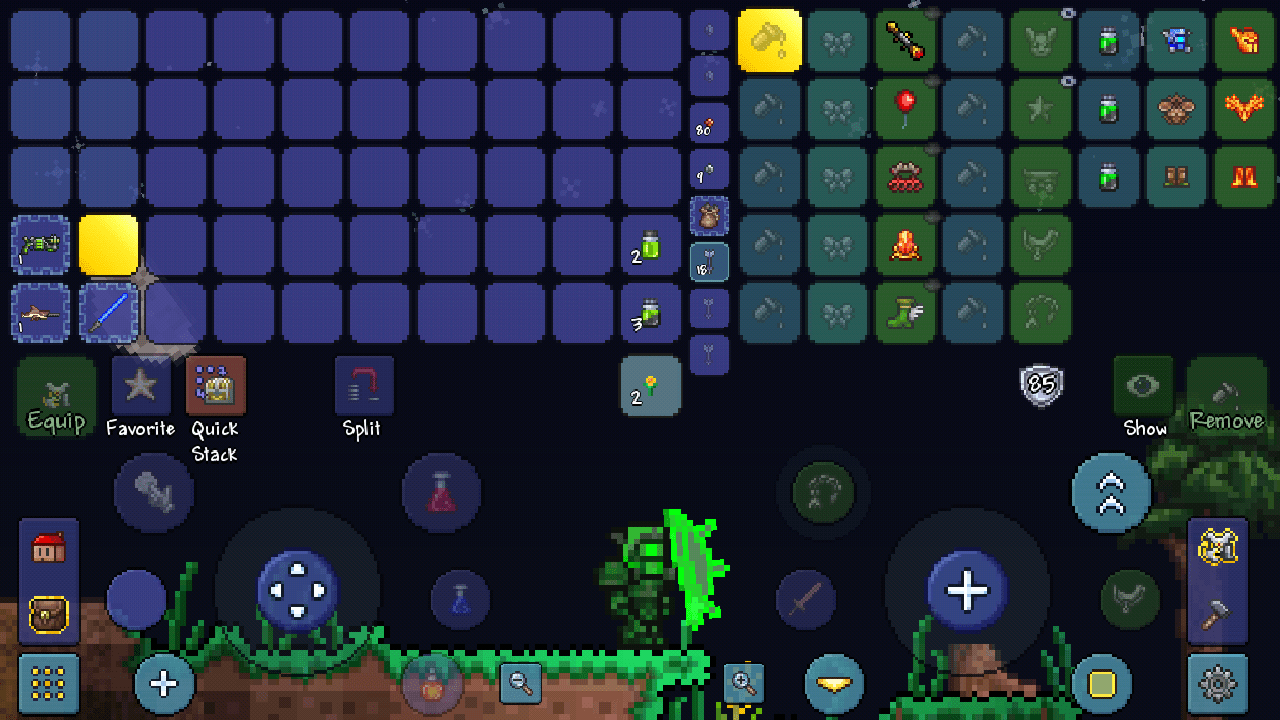This screenshot has width=1280, height=720.
Task: Open the housing menu icon
Action: [48, 548]
